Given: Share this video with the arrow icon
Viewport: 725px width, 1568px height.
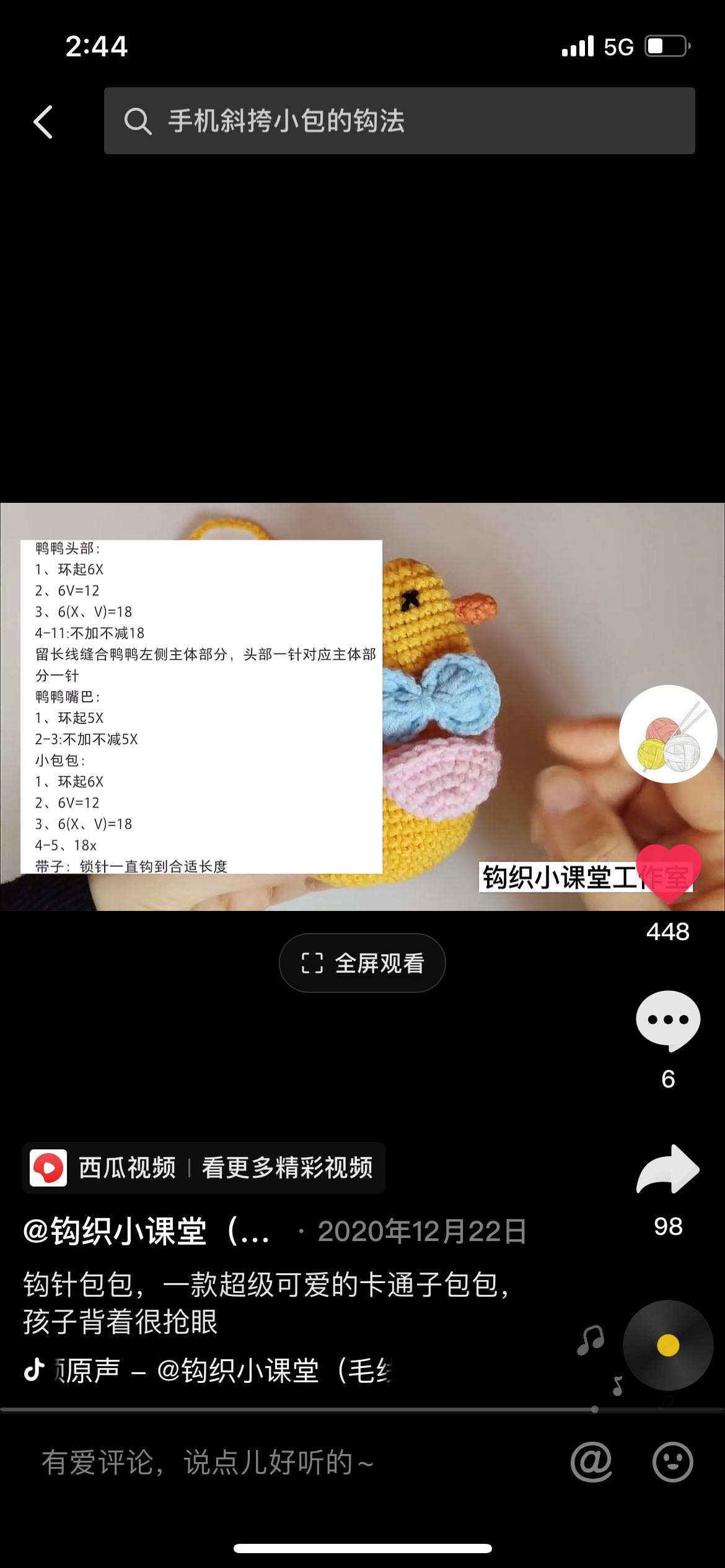Looking at the screenshot, I should pos(667,1170).
